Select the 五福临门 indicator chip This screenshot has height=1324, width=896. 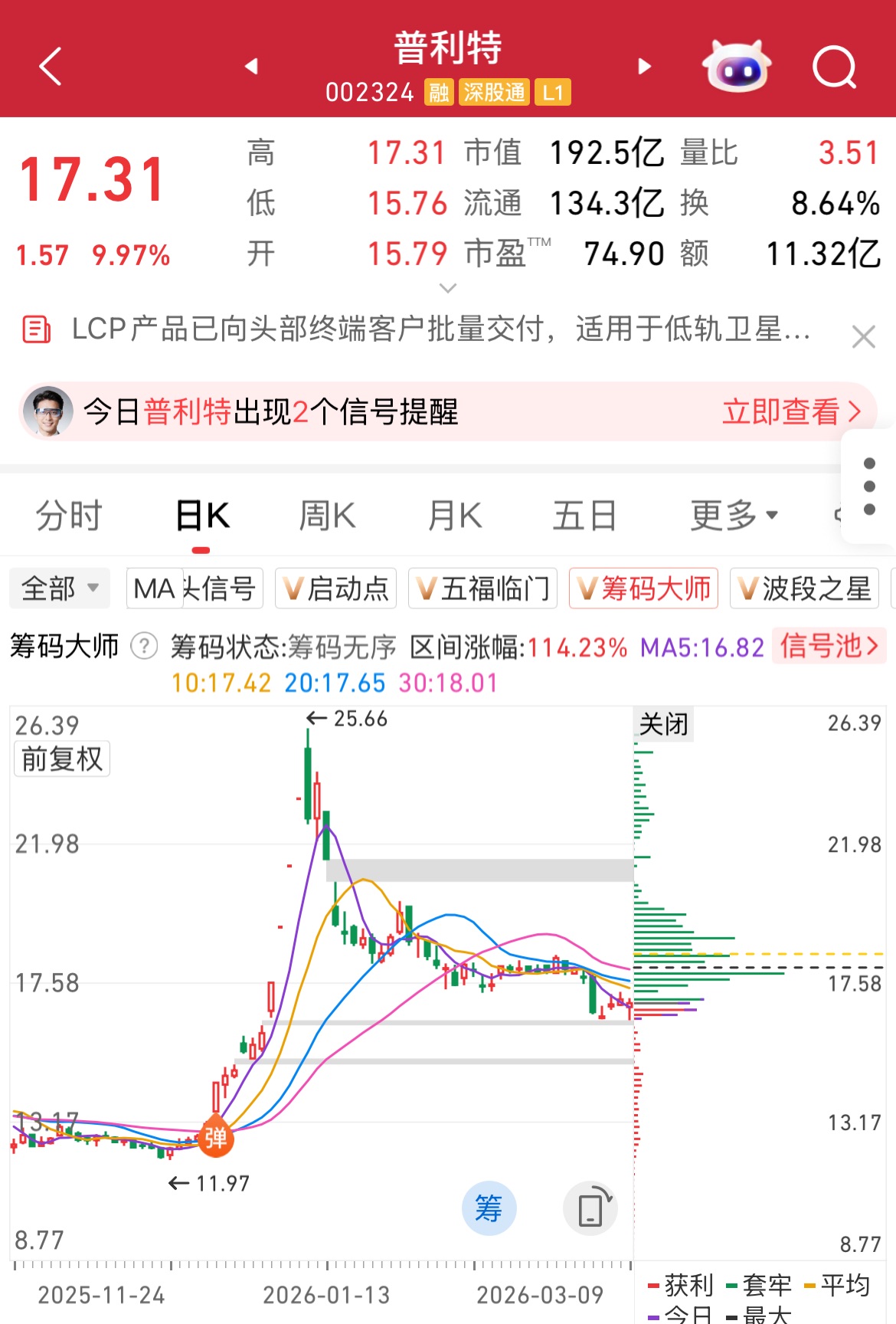482,588
